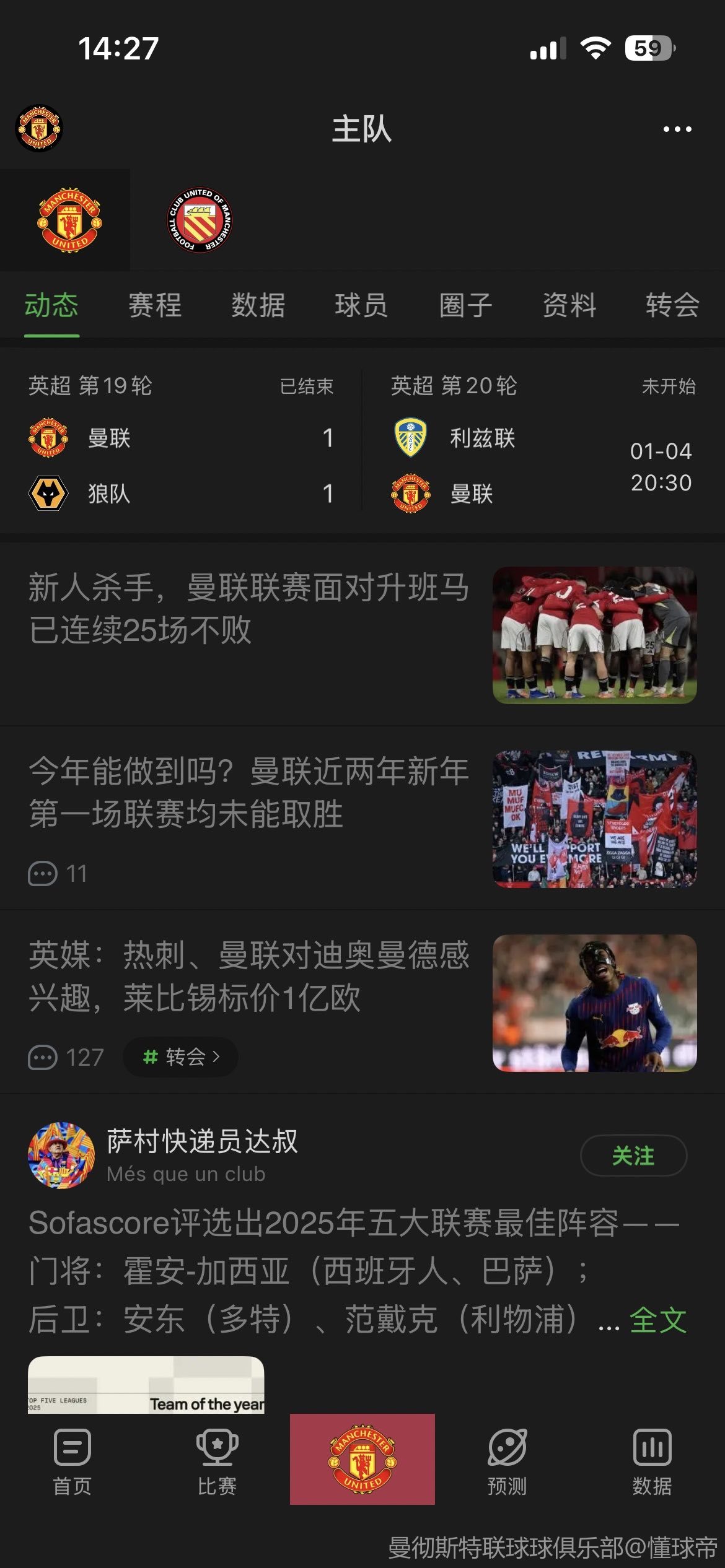The width and height of the screenshot is (725, 1568).
Task: Expand the post with 全文
Action: 658,1320
